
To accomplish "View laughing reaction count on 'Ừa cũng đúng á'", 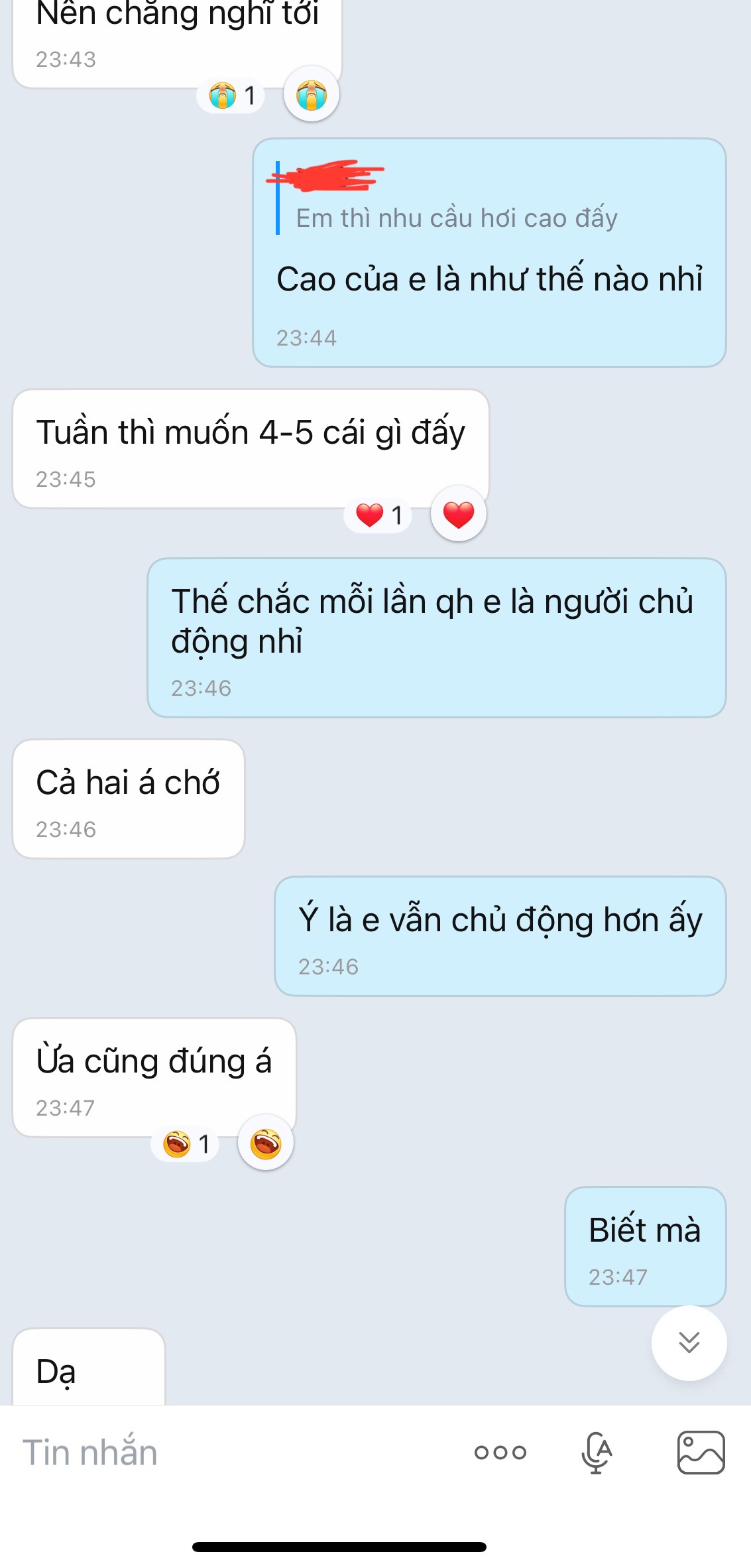I will (x=186, y=1143).
